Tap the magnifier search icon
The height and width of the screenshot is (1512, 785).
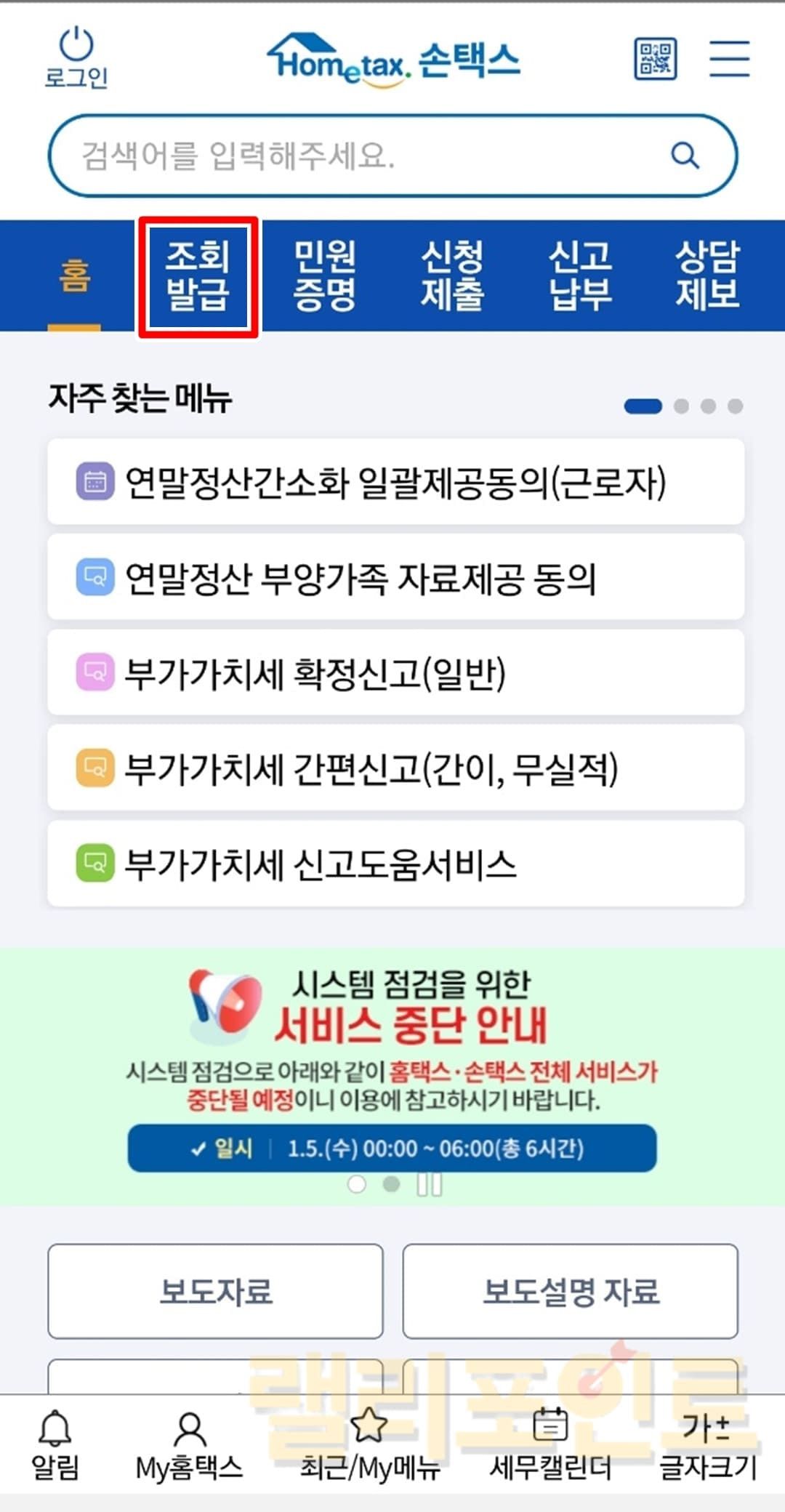coord(685,156)
